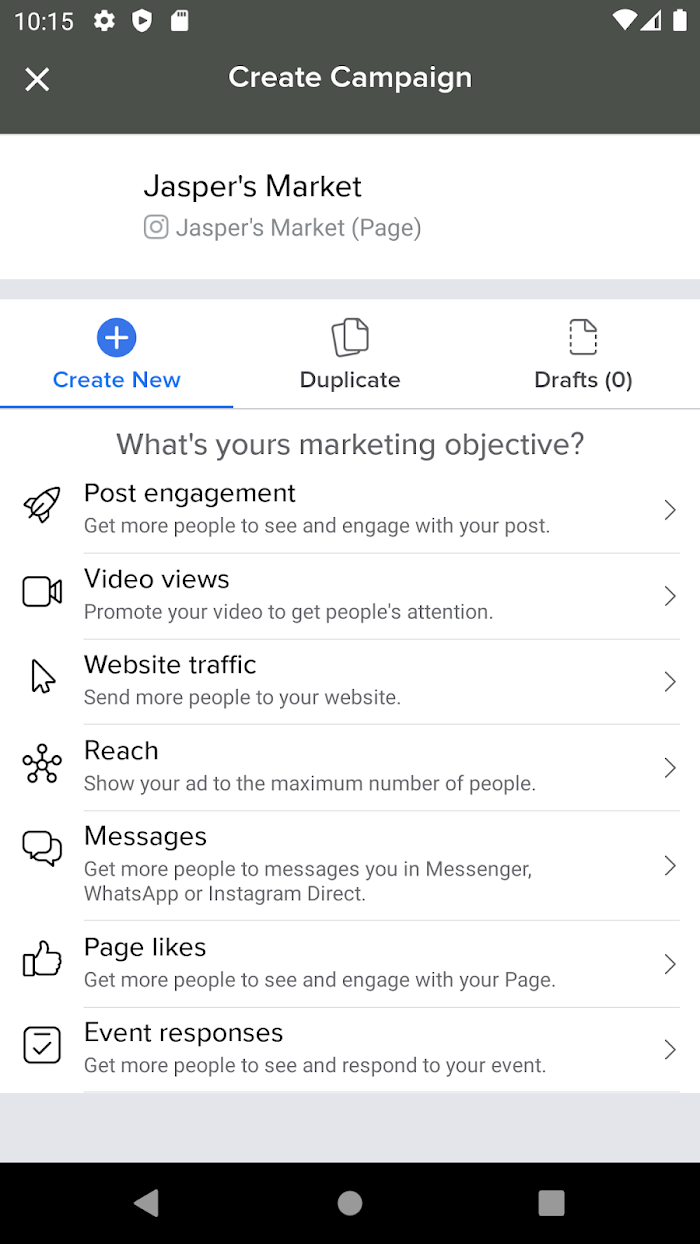This screenshot has width=700, height=1244.
Task: Select the Reach objective
Action: point(350,768)
